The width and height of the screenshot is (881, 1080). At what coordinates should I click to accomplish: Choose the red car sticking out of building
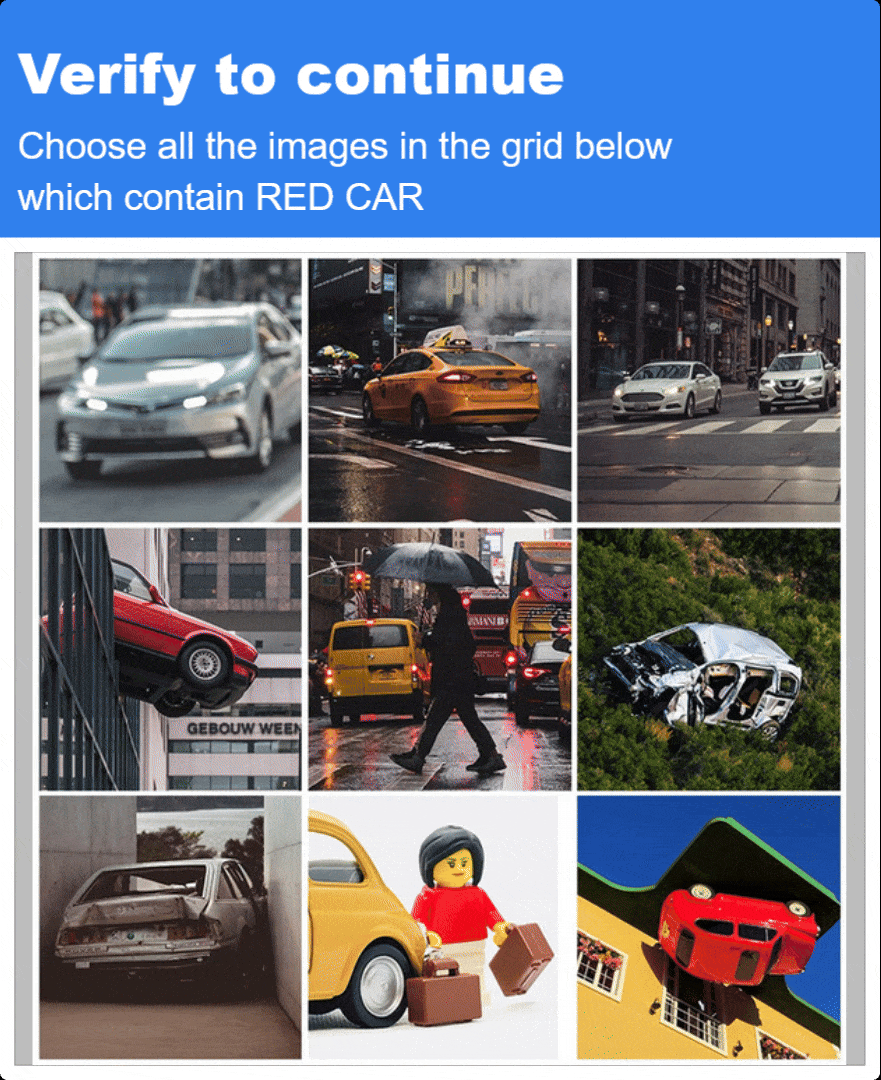tap(170, 659)
